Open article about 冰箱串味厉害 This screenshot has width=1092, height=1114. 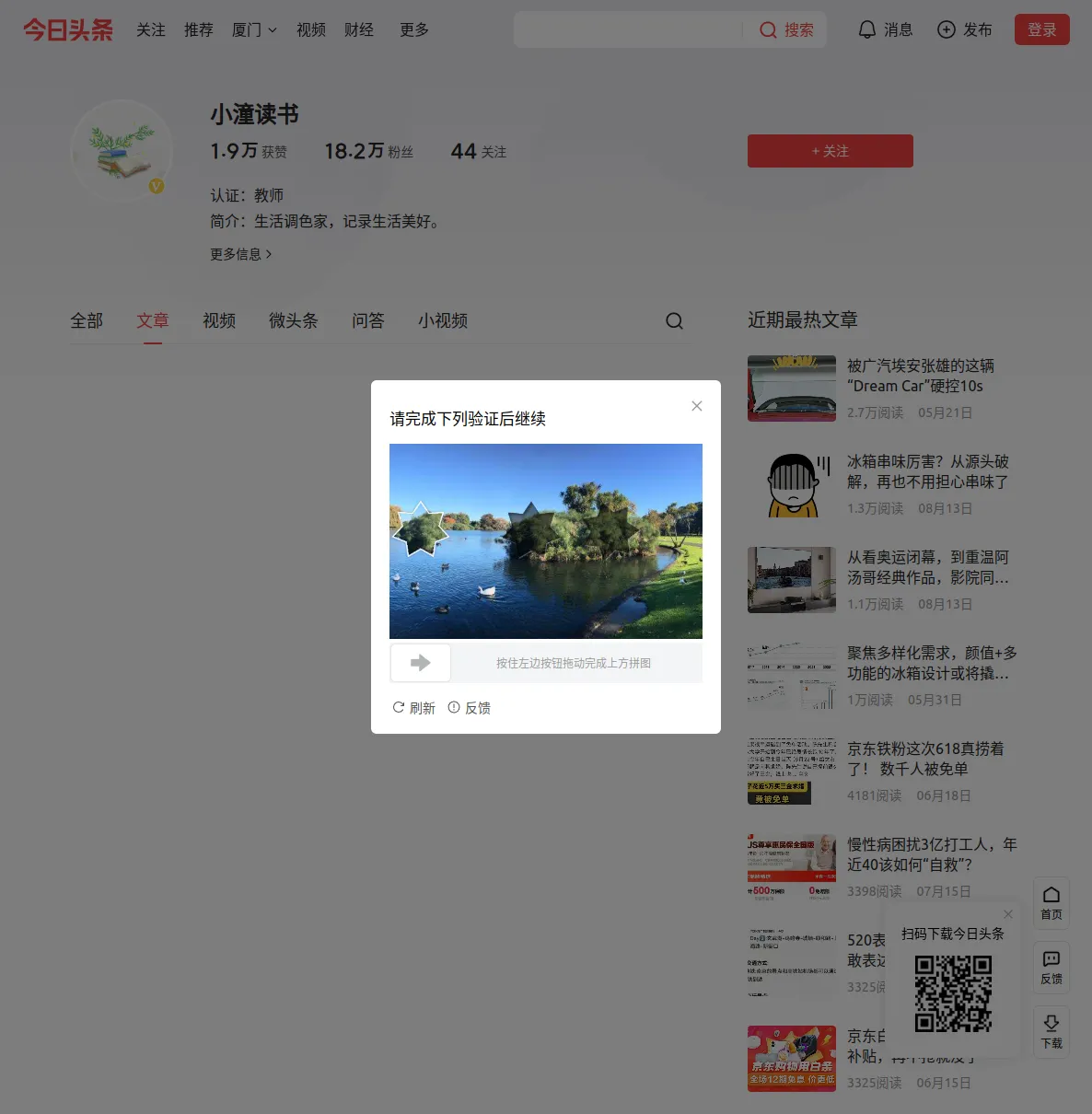927,471
